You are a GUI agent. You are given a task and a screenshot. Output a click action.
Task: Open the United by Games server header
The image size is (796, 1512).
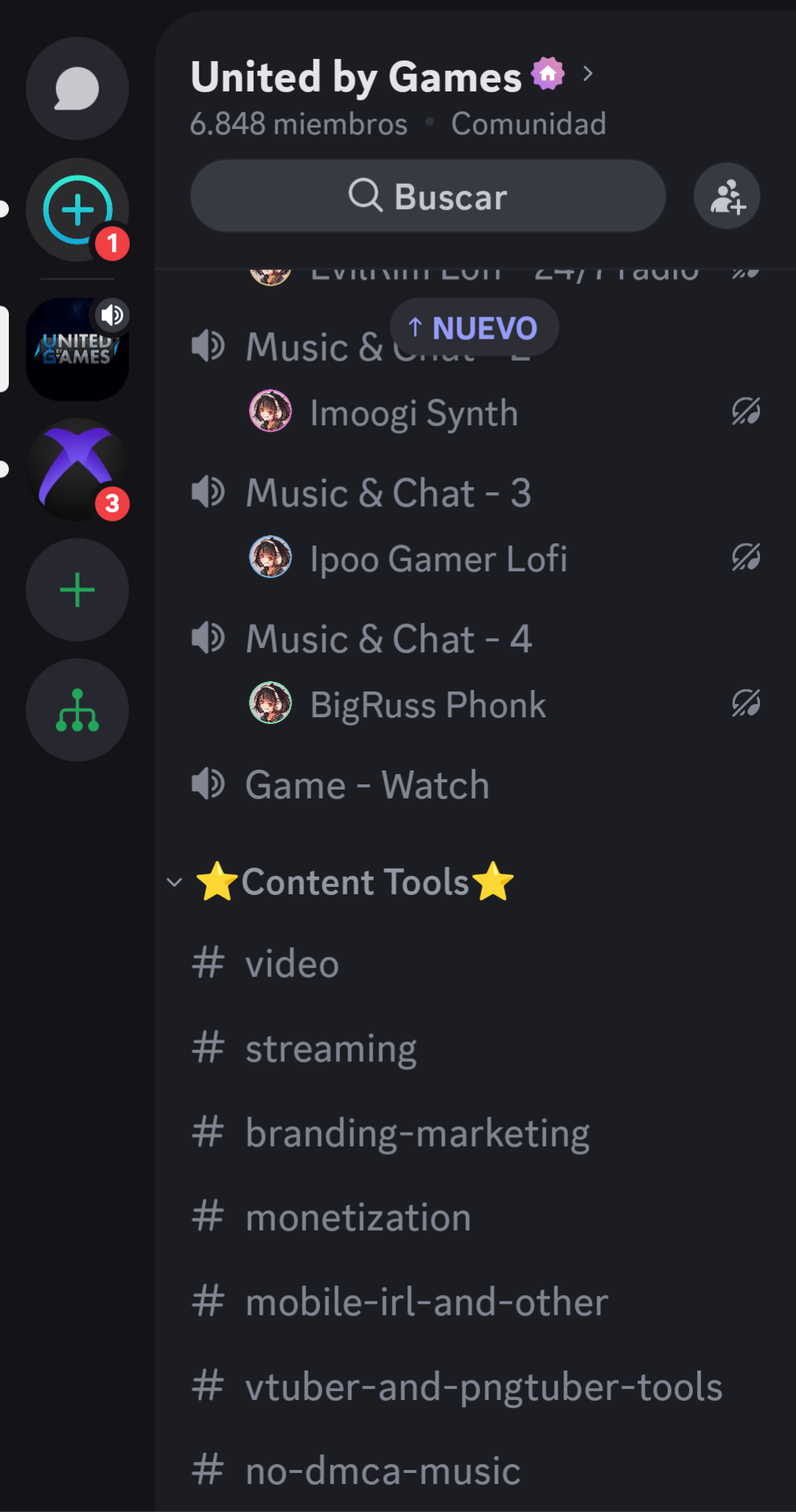coord(392,77)
